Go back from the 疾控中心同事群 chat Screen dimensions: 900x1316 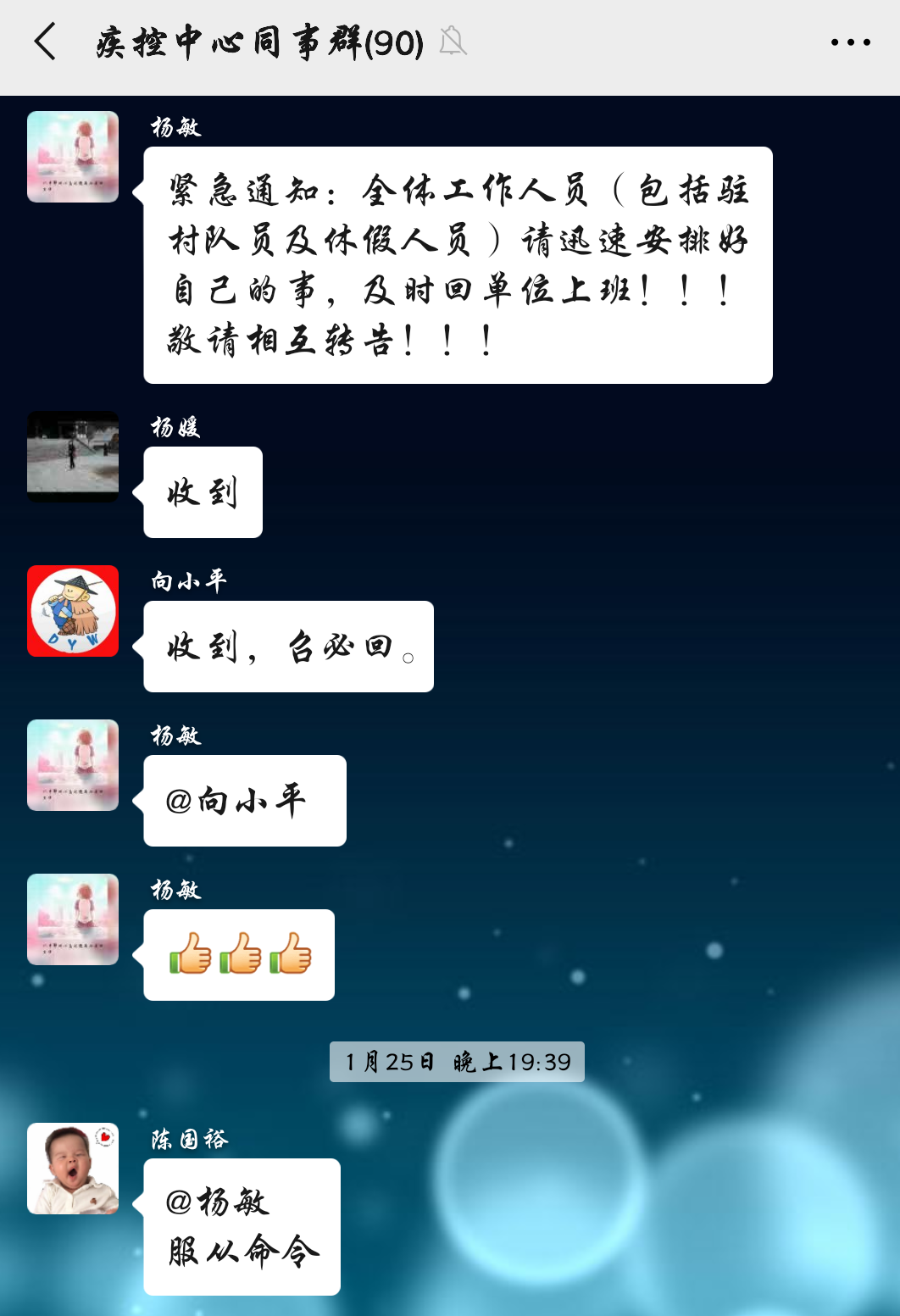pyautogui.click(x=46, y=42)
